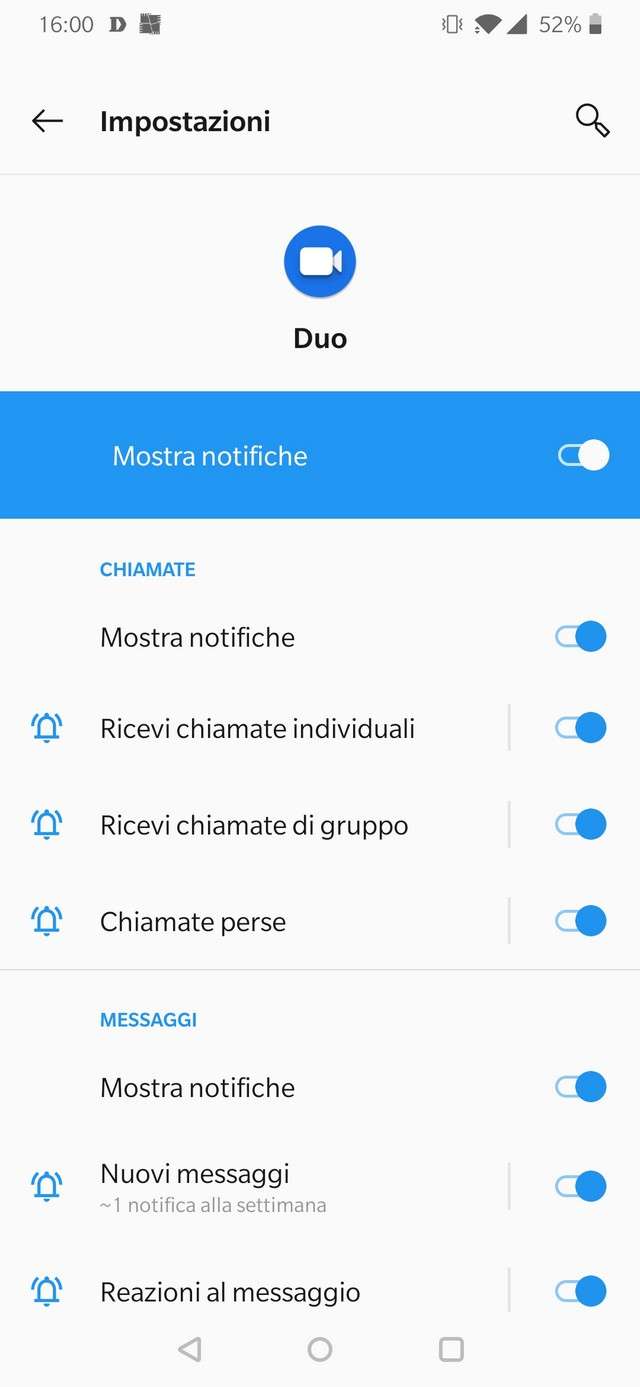The width and height of the screenshot is (640, 1387).
Task: Turn off Ricevi chiamate individuali switch
Action: 581,727
